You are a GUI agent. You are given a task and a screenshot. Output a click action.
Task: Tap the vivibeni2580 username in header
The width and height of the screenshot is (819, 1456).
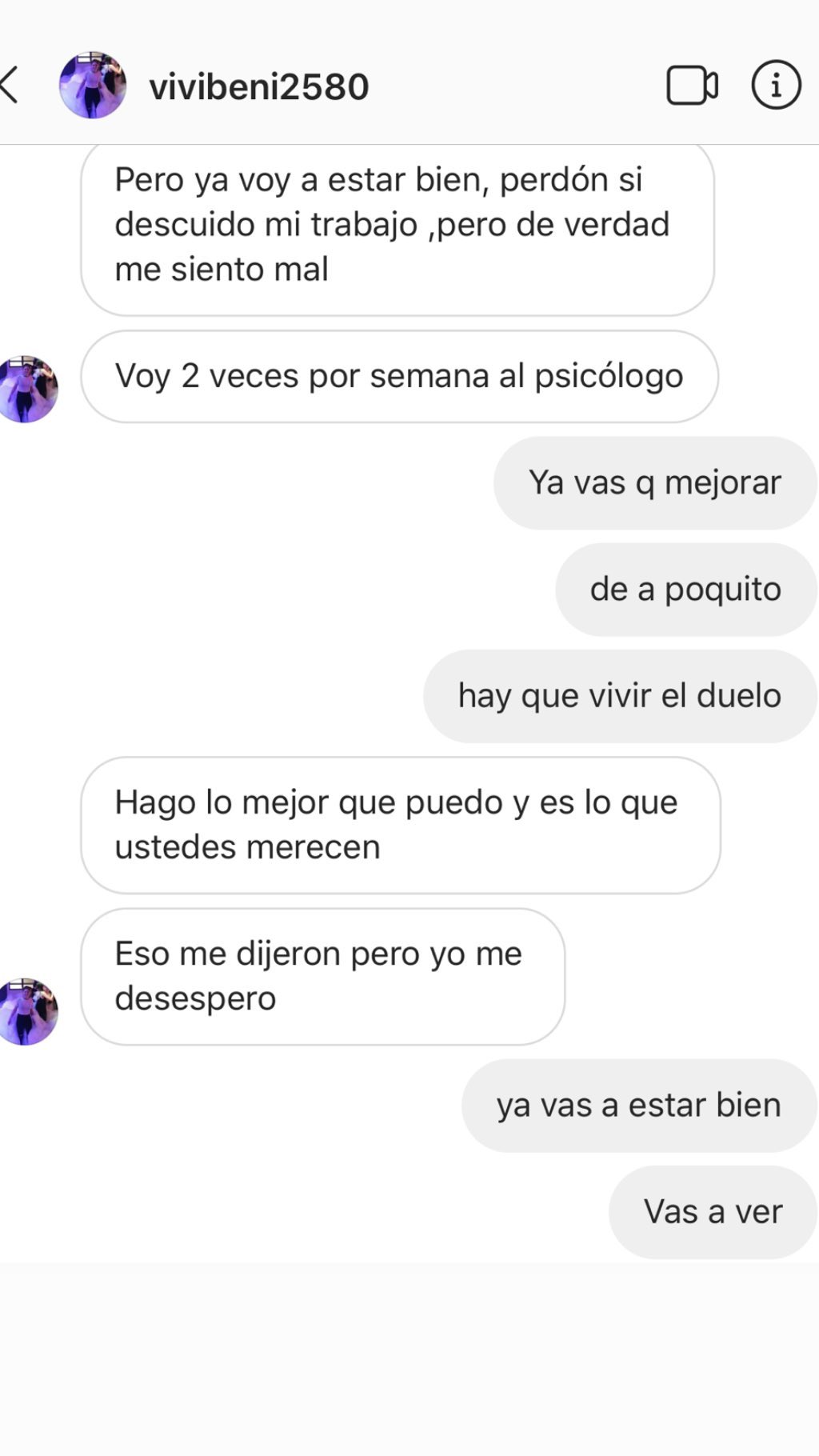[259, 86]
